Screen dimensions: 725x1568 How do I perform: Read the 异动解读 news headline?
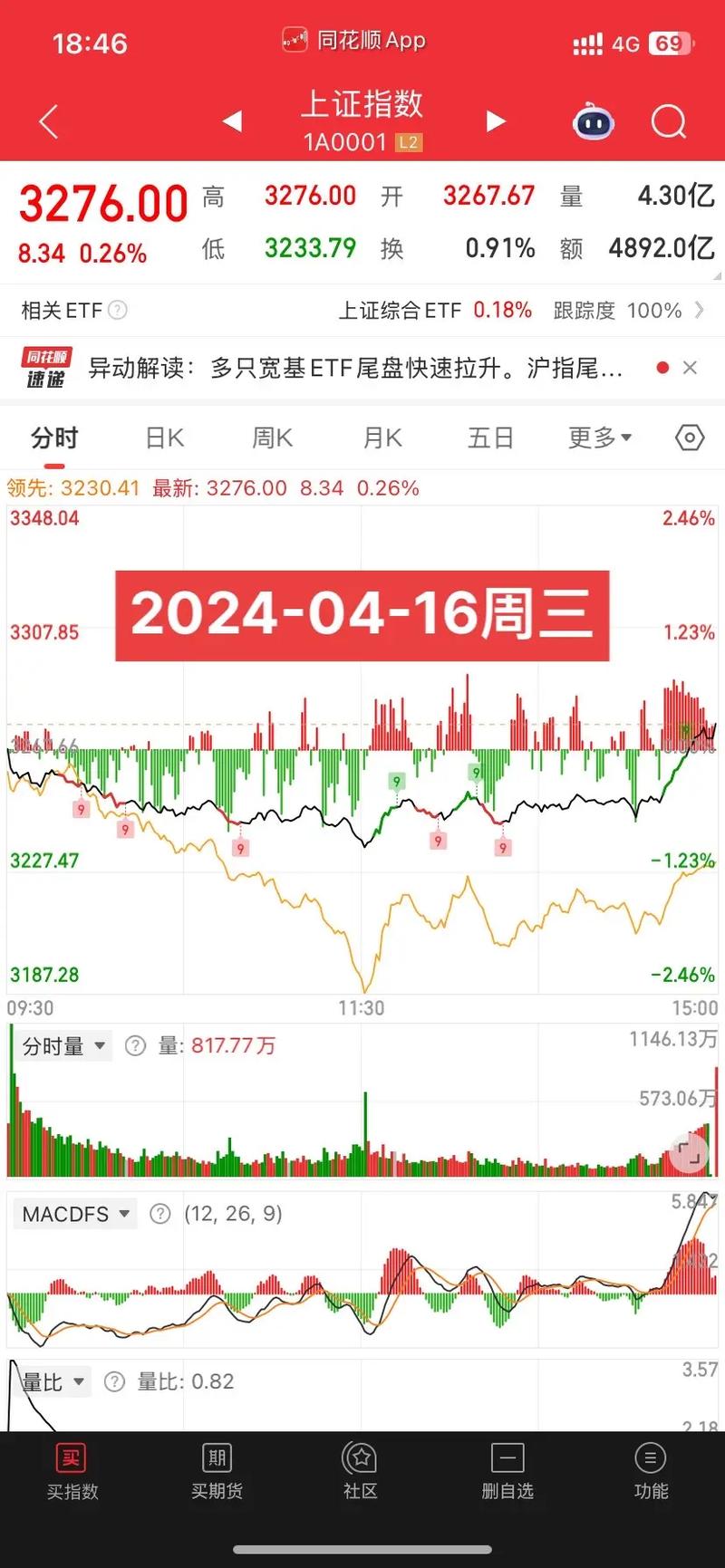coord(355,368)
